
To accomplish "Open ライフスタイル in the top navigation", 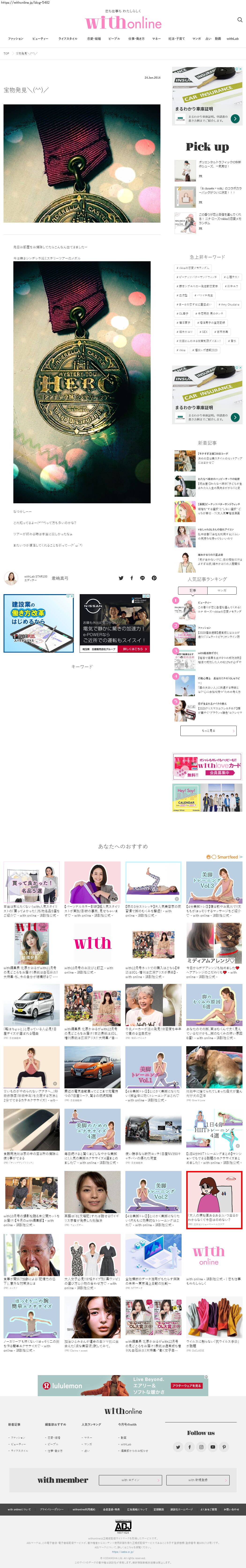I will click(x=67, y=38).
